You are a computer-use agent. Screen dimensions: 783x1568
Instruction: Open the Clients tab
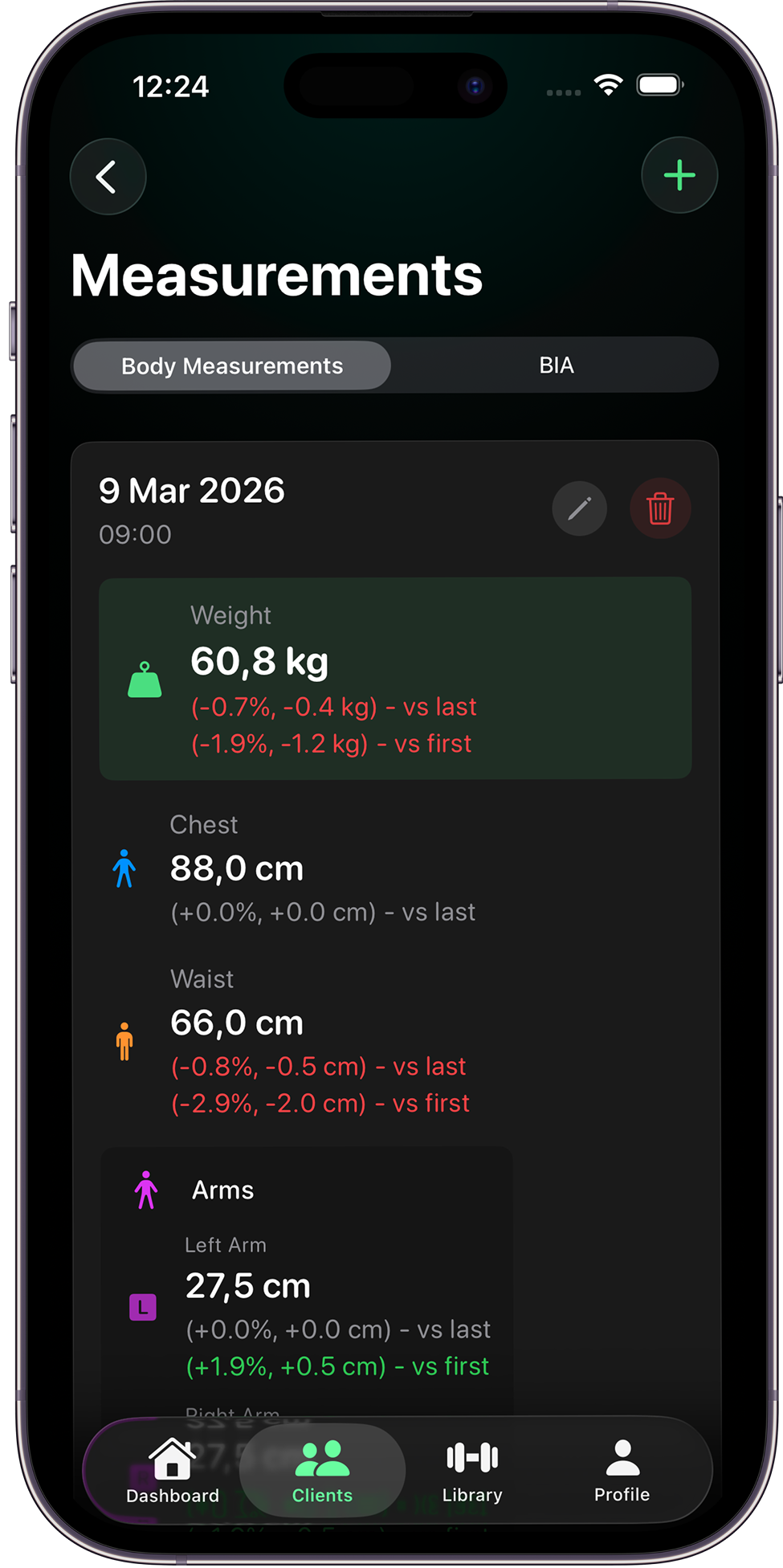pyautogui.click(x=322, y=1470)
